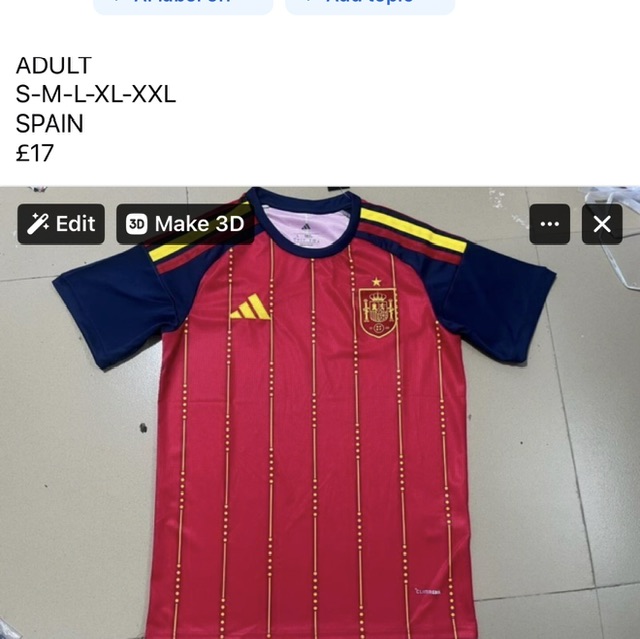Open the Spain shirt photo
This screenshot has width=640, height=639.
point(320,430)
